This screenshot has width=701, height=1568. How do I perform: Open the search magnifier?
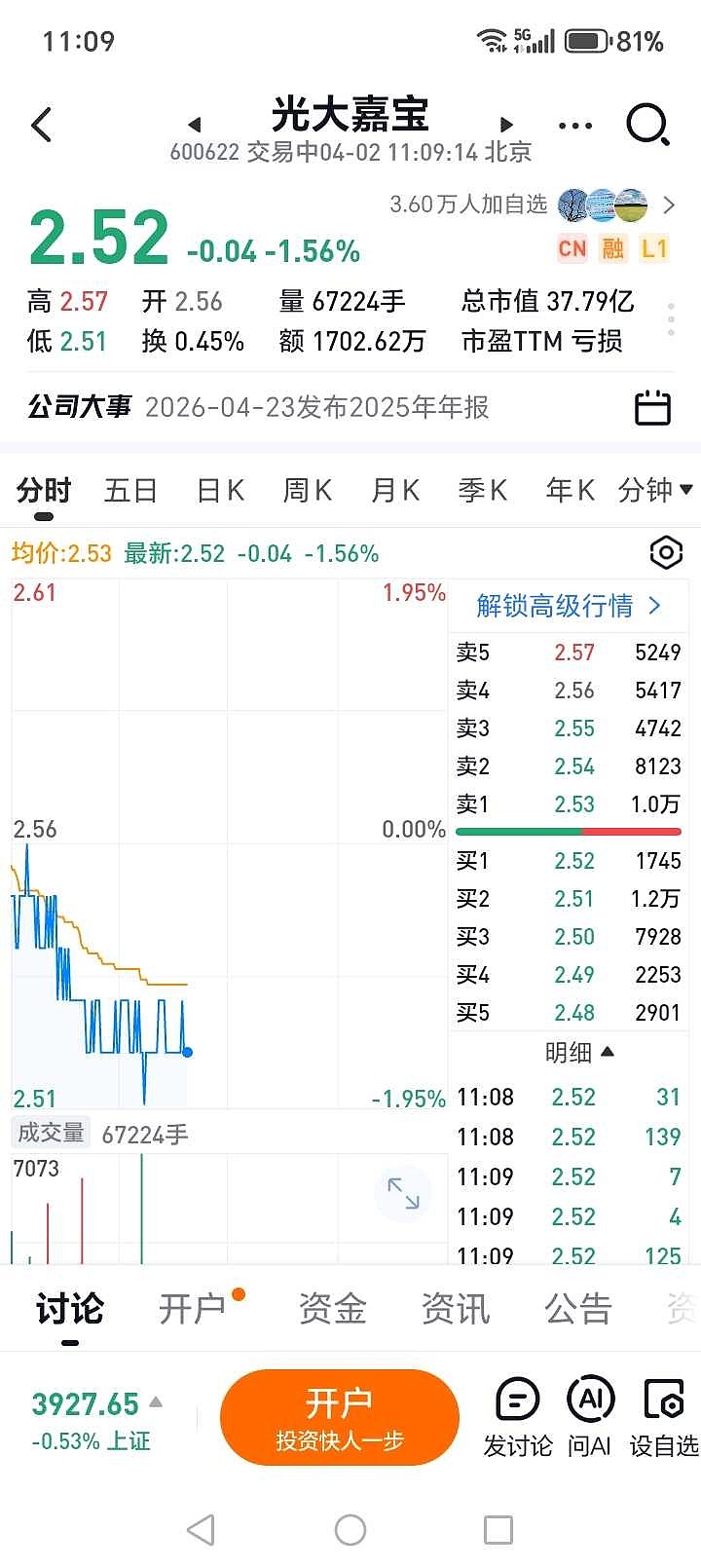tap(645, 126)
